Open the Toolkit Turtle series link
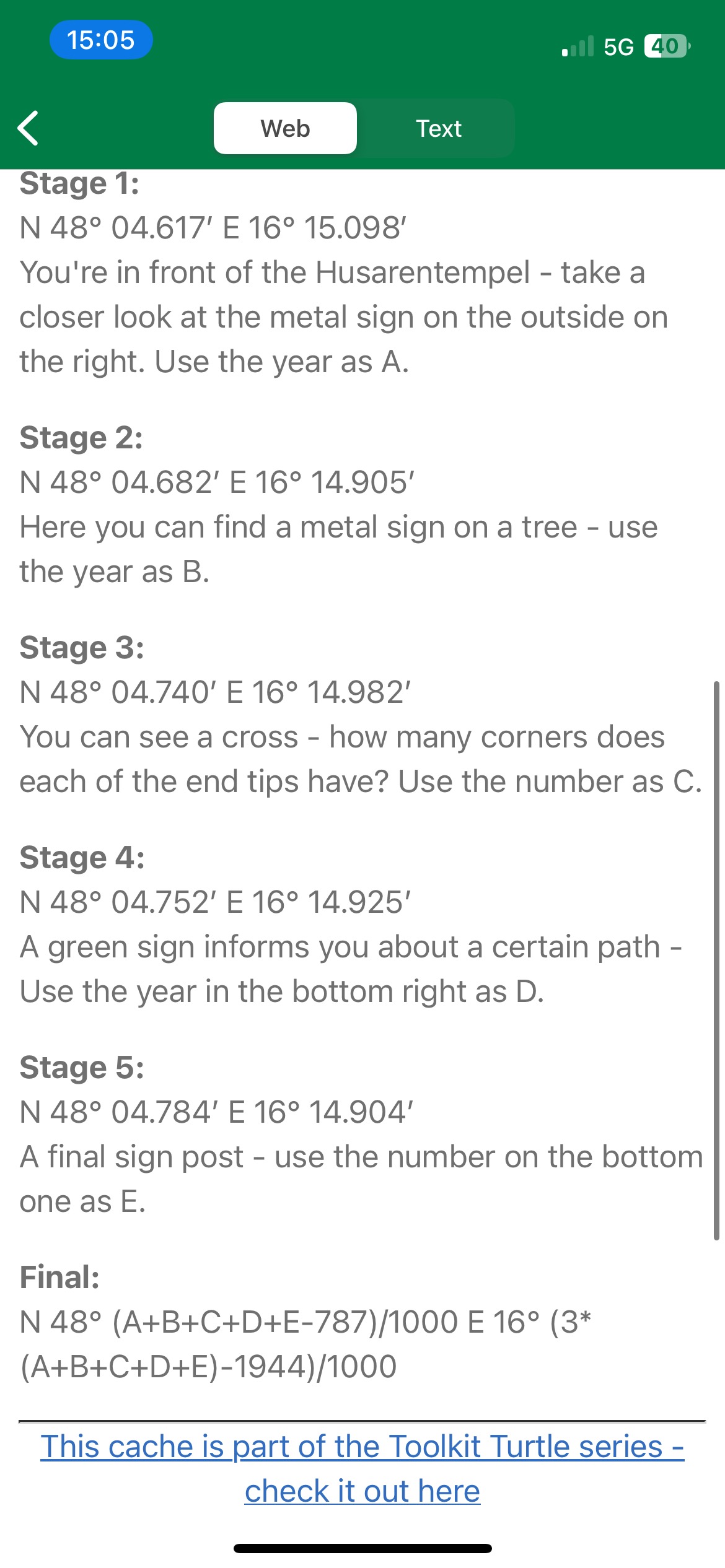725x1568 pixels. [x=362, y=1468]
